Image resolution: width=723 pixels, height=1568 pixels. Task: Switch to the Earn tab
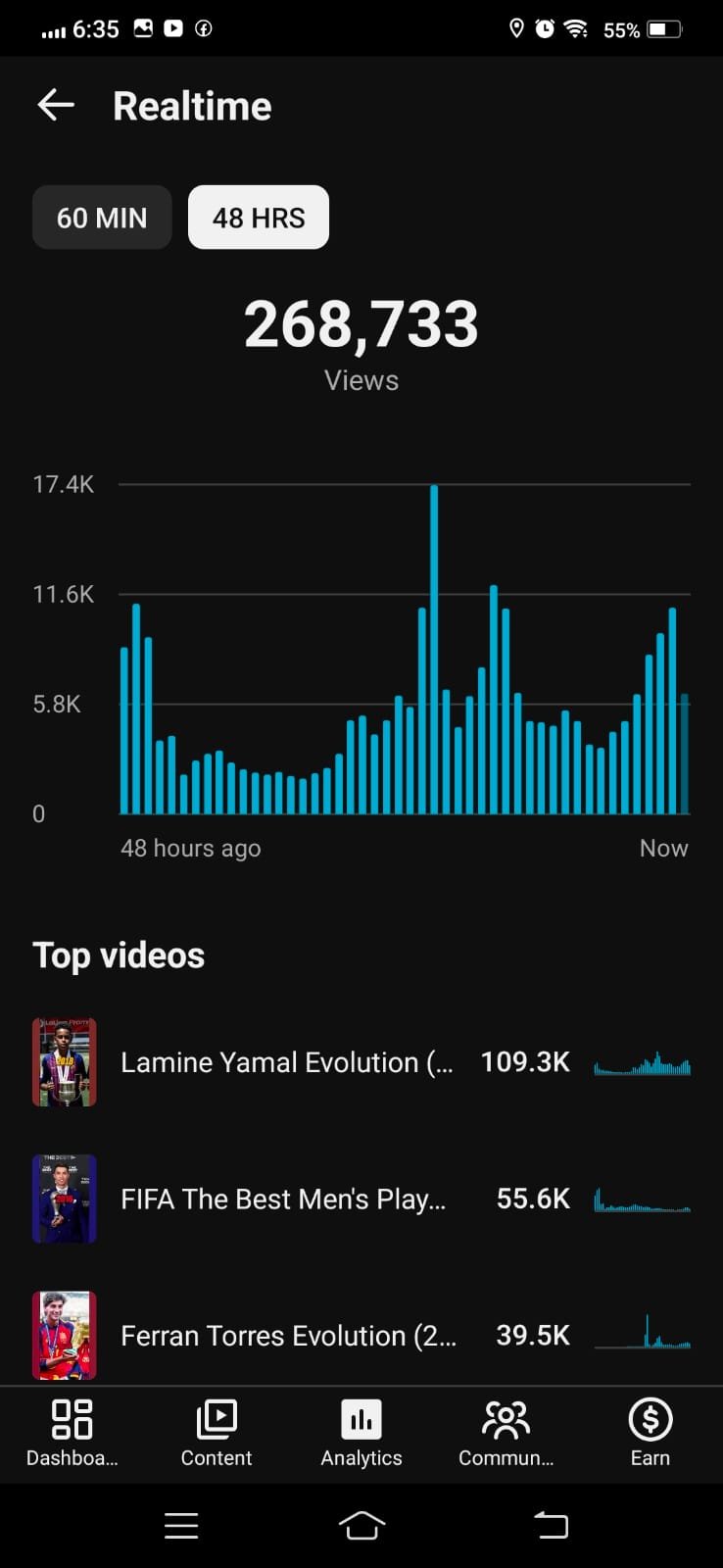tap(651, 1433)
